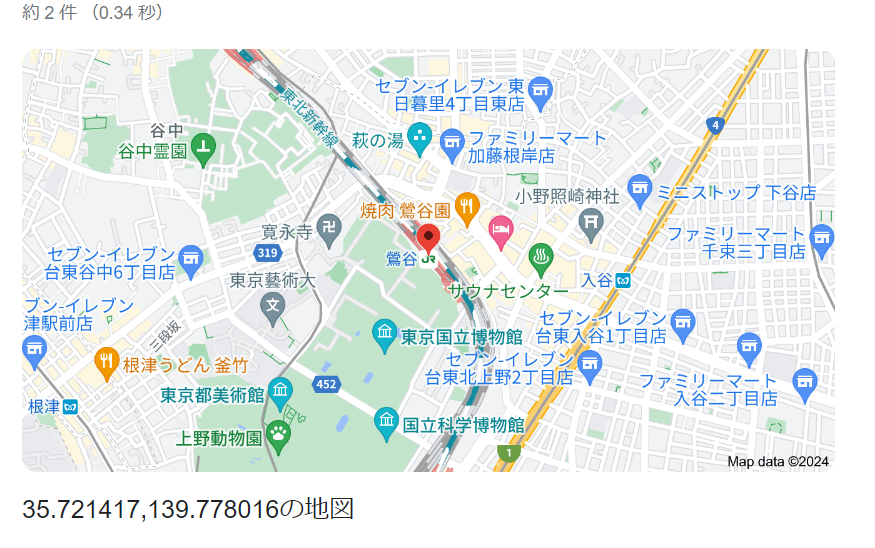Open the 35.721417,139.778016の地図 result link
875x548 pixels.
(x=188, y=509)
